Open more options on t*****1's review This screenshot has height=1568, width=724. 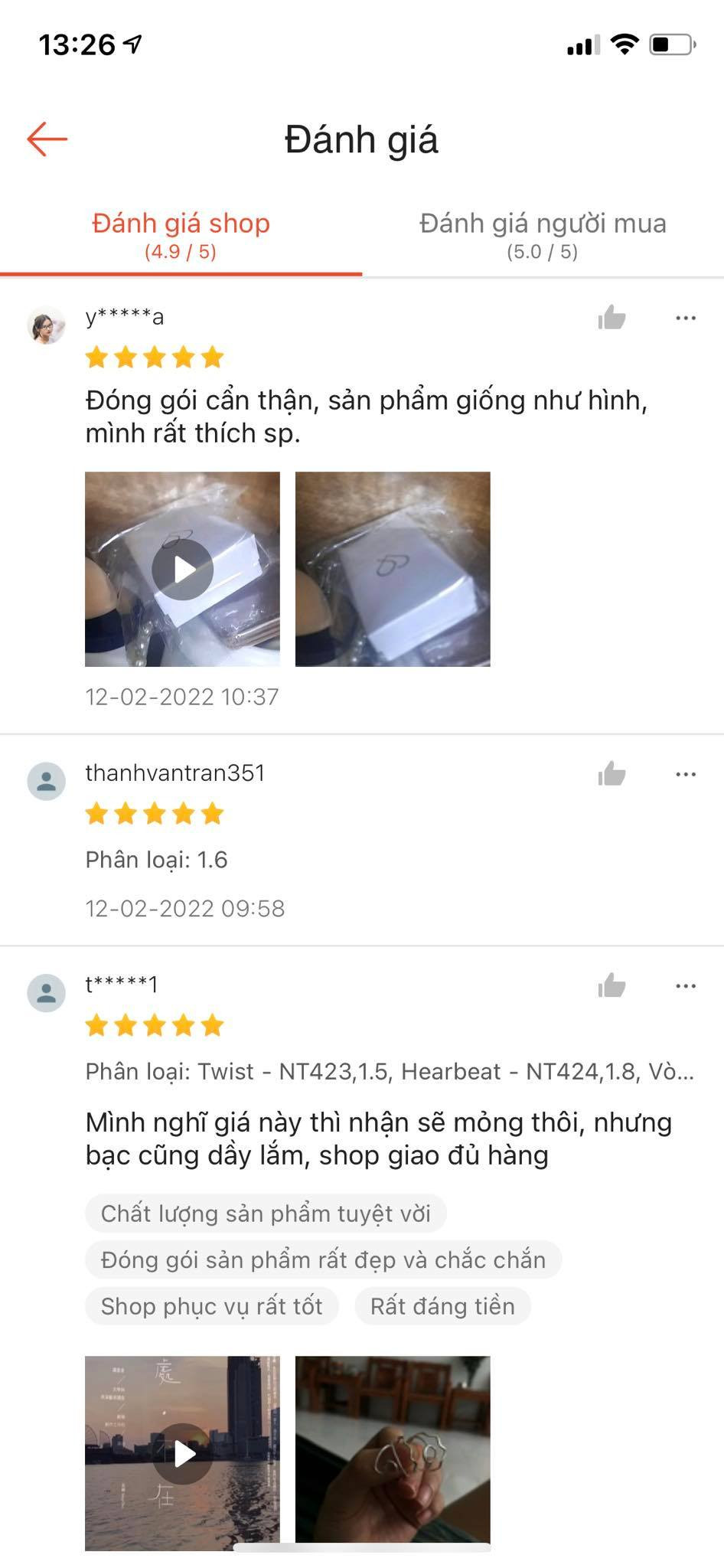(686, 986)
